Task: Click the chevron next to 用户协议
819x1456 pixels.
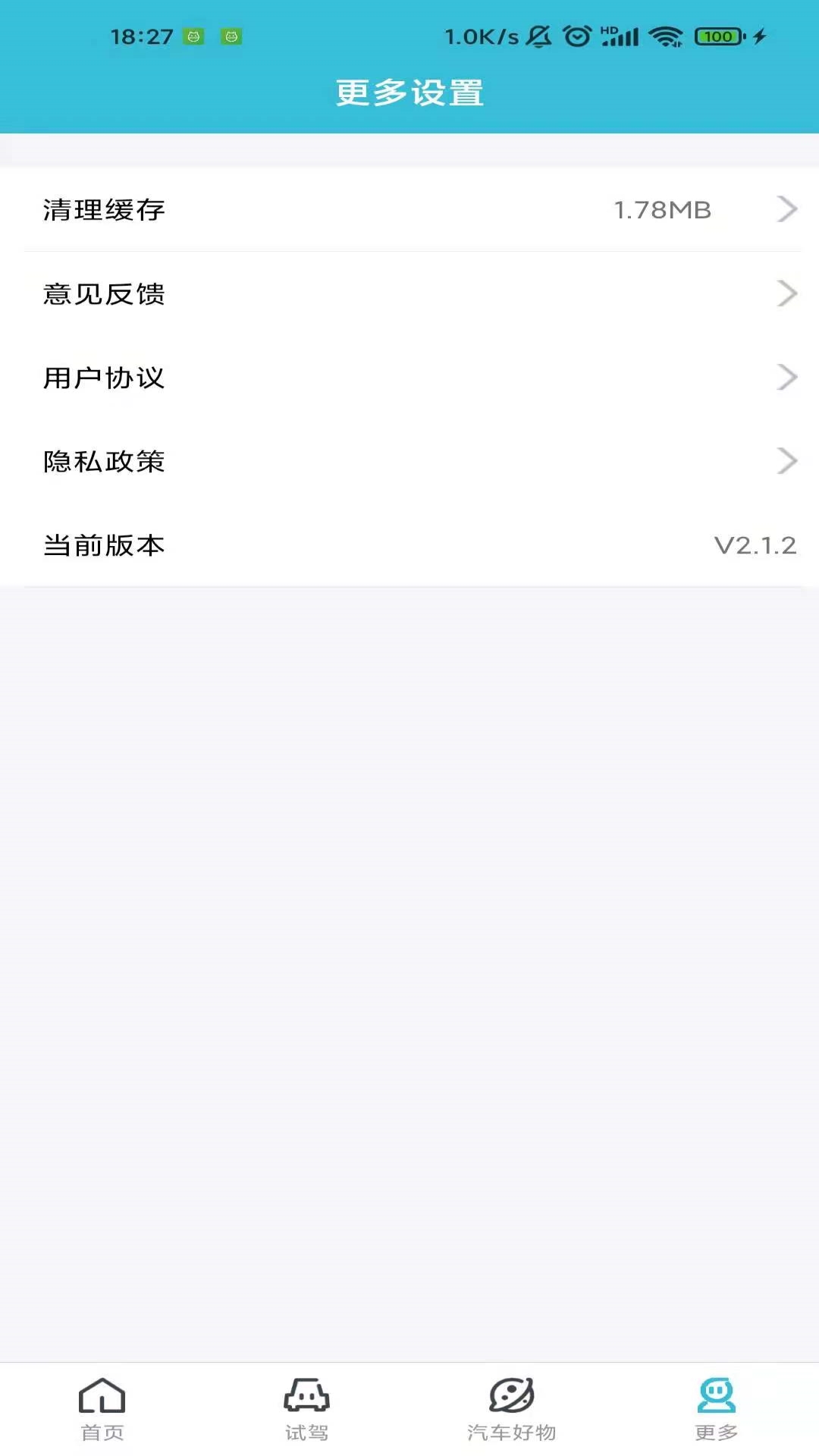Action: coord(786,378)
